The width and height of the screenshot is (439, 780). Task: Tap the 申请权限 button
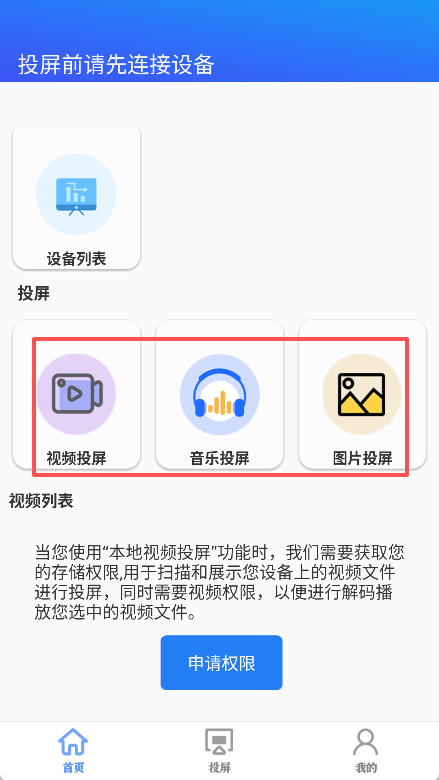tap(221, 663)
